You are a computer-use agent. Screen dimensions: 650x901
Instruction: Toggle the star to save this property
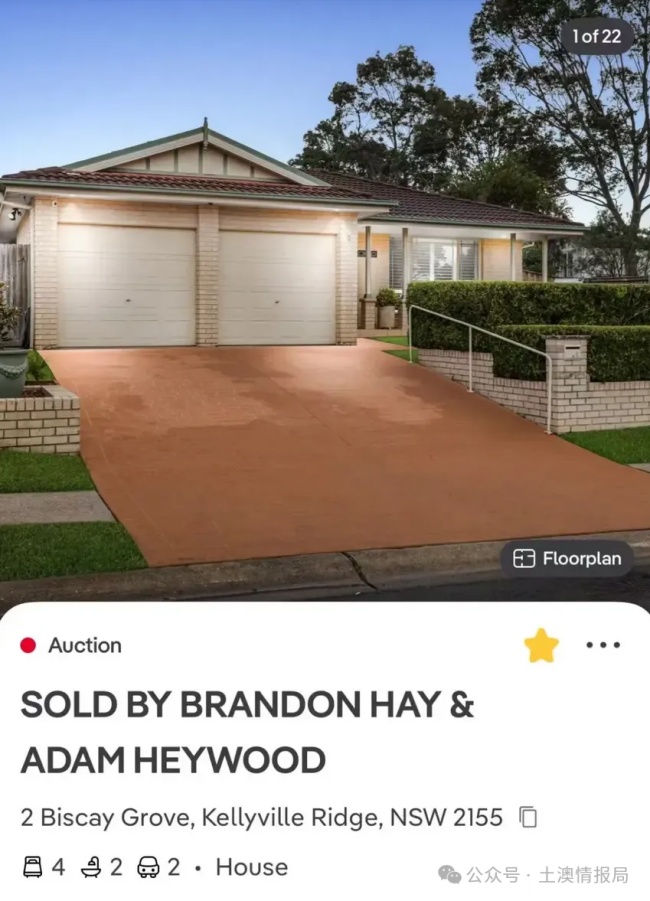[x=541, y=646]
